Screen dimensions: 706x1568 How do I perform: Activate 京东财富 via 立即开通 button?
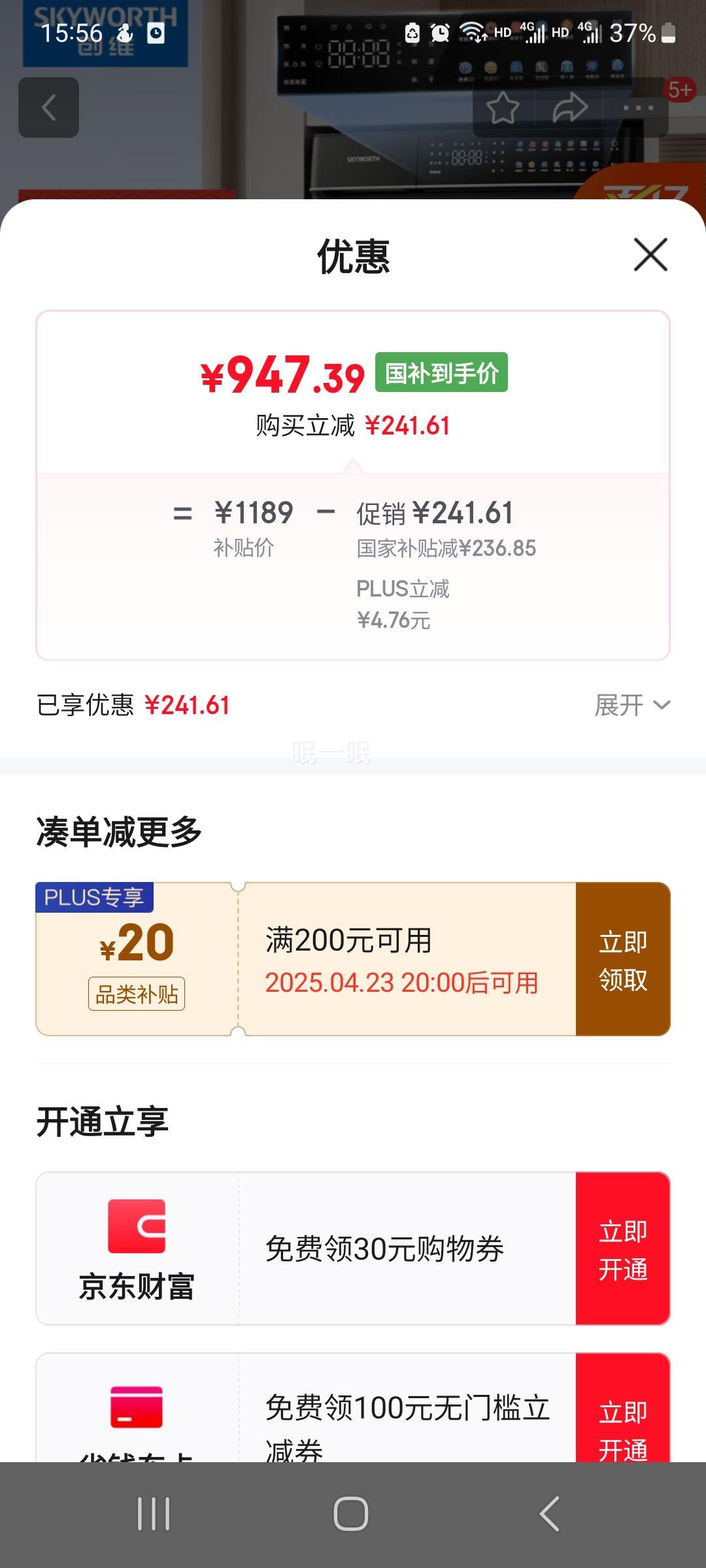point(622,1250)
